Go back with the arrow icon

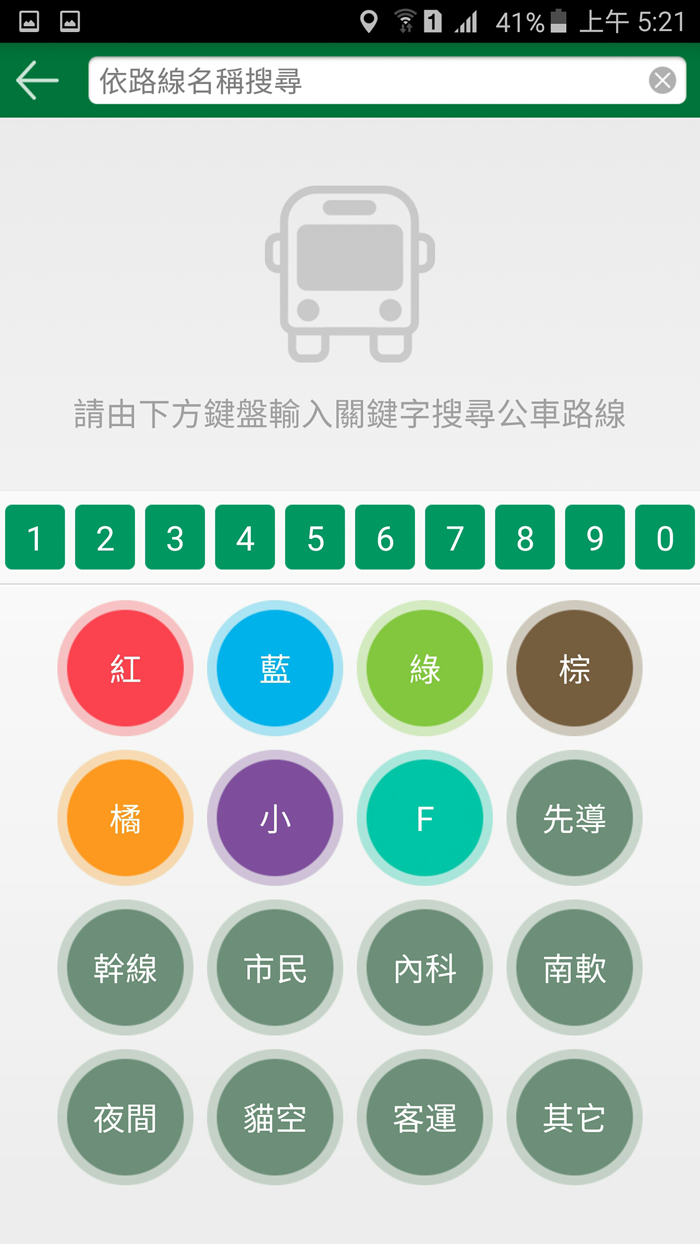[x=37, y=81]
